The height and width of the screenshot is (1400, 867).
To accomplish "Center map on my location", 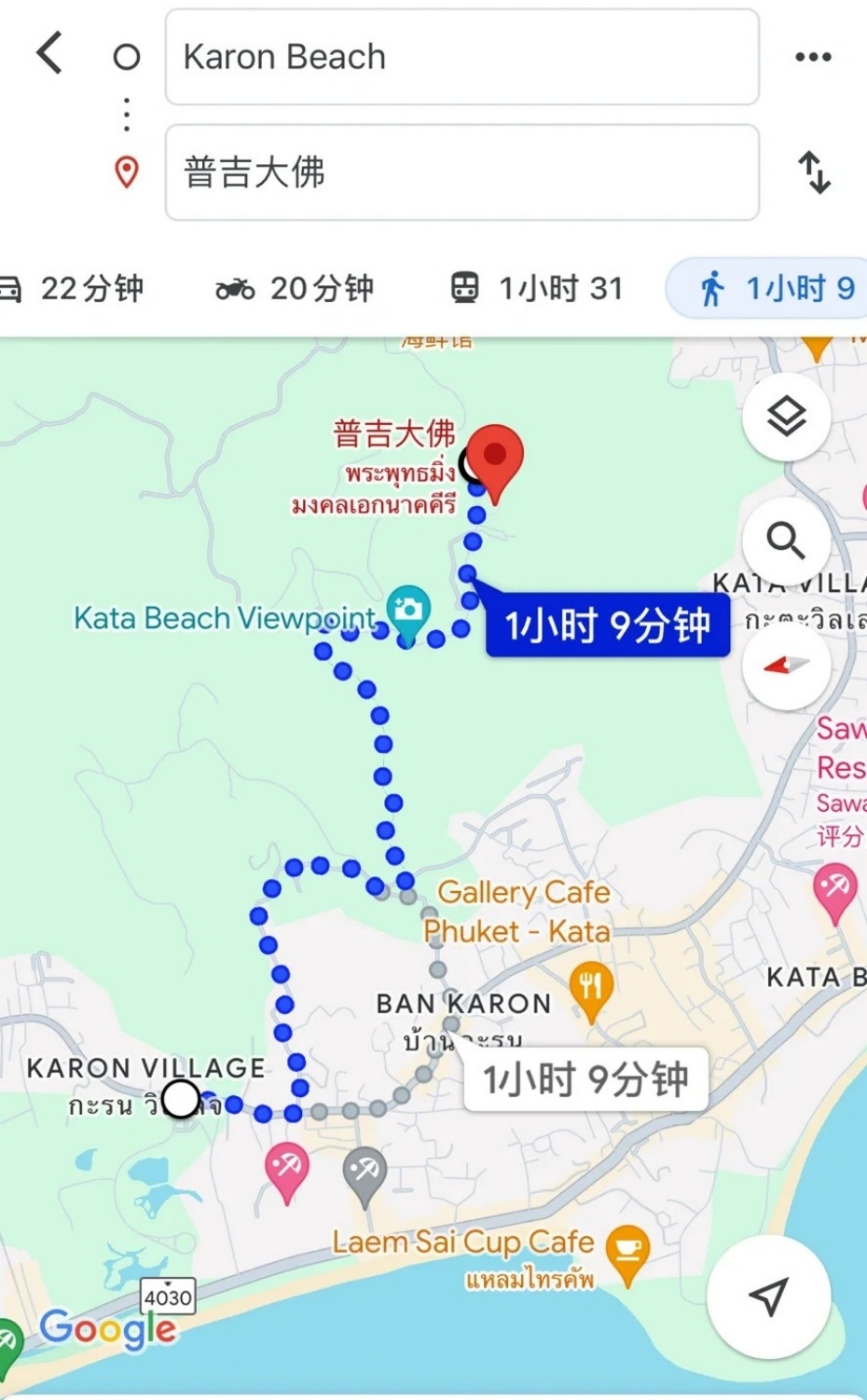I will point(768,1296).
